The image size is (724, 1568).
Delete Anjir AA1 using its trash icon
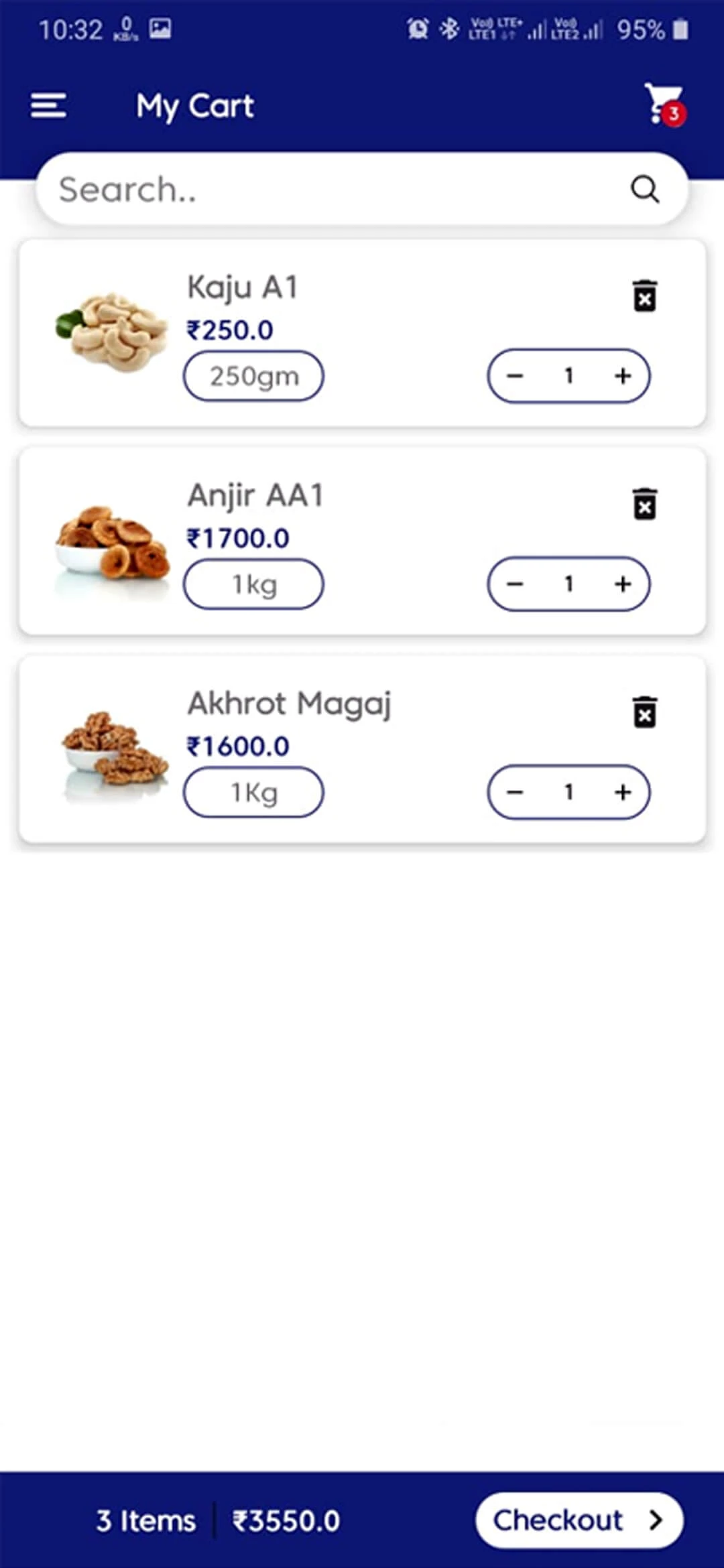644,506
